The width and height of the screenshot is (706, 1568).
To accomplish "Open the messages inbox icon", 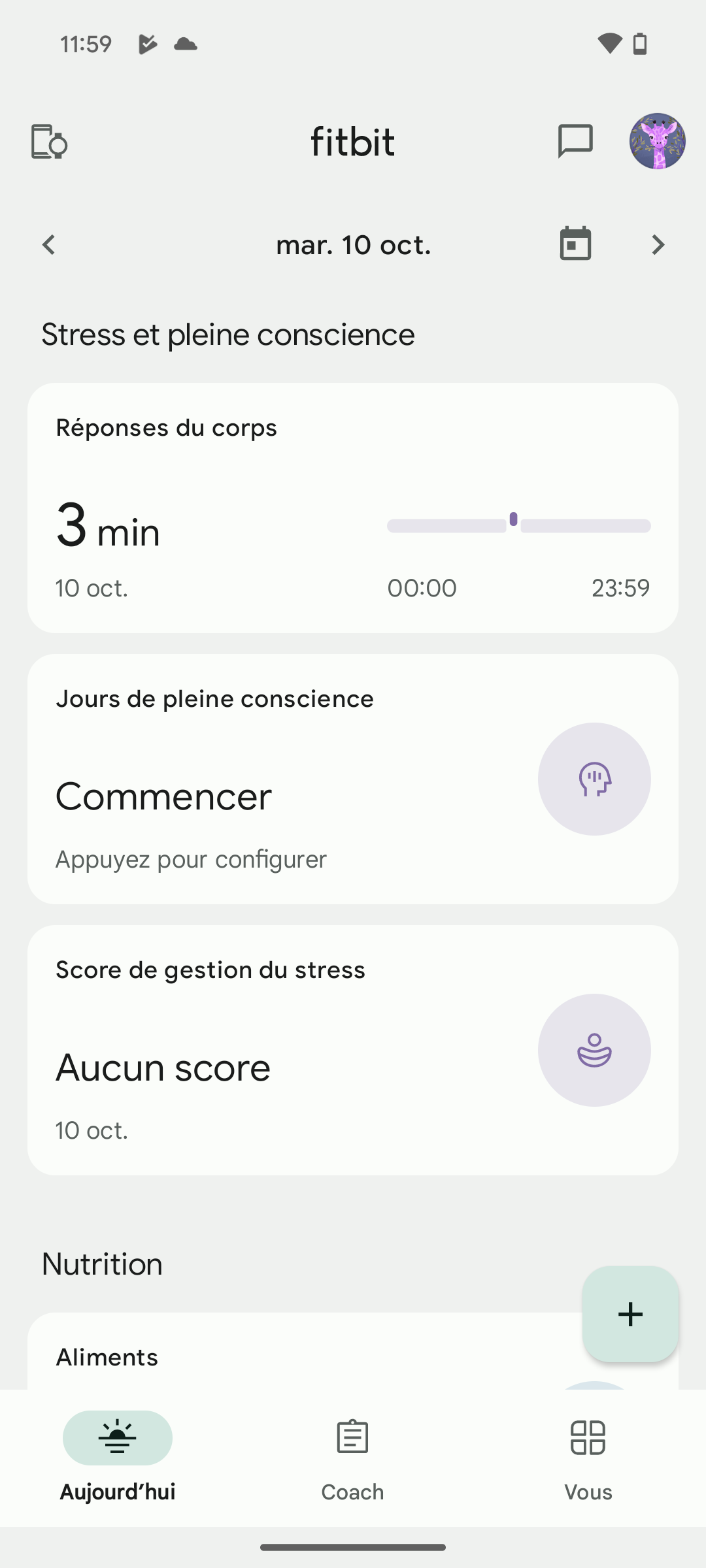I will click(575, 141).
